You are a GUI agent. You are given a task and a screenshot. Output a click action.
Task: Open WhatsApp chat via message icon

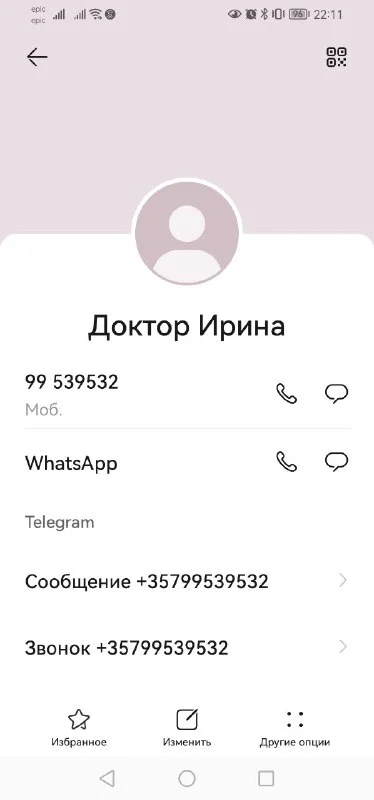coord(337,462)
